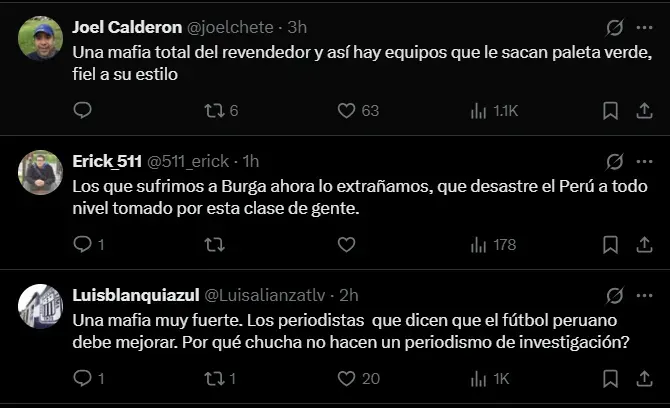
Task: Like Joel Calderon's post
Action: click(x=347, y=110)
